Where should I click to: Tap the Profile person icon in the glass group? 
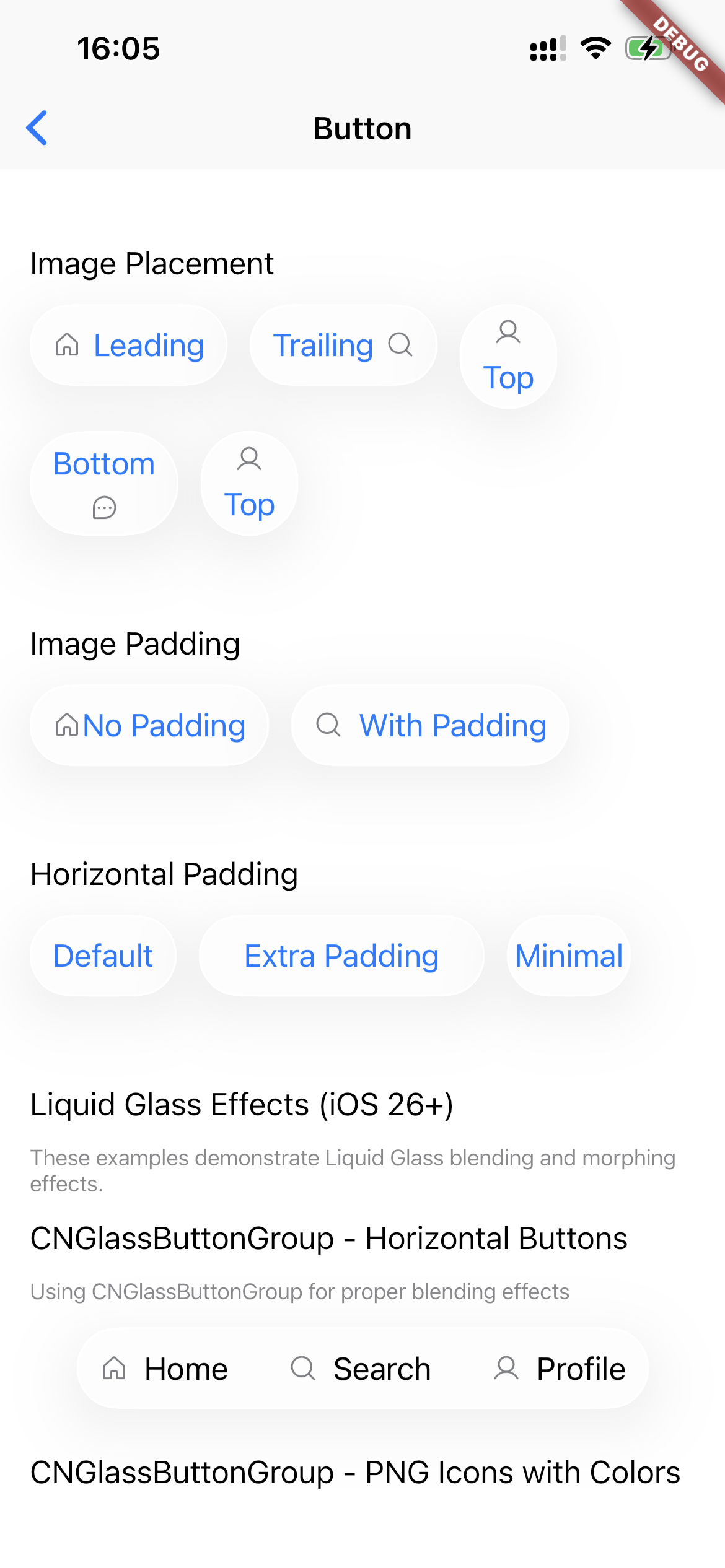tap(506, 1369)
